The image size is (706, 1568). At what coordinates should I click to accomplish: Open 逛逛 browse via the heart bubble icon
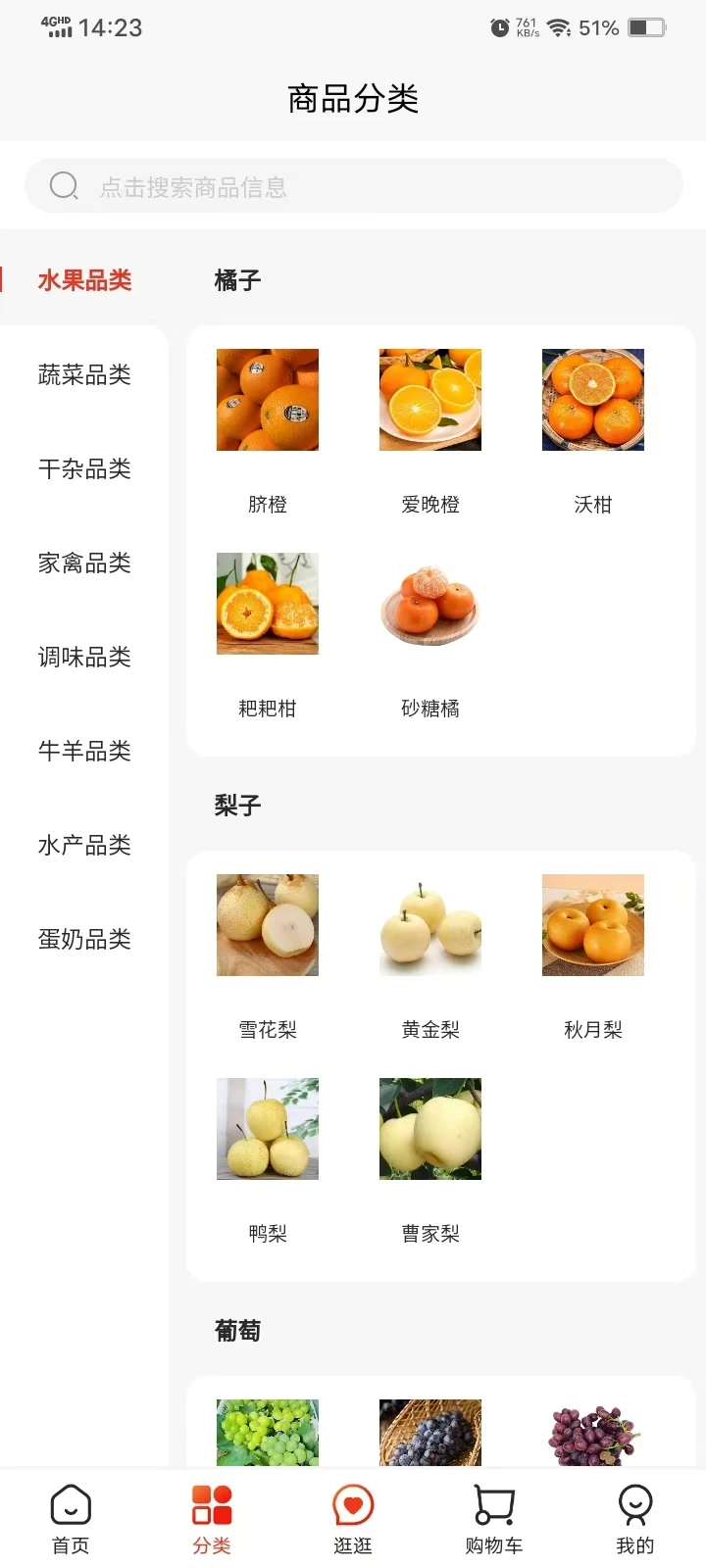(352, 1504)
